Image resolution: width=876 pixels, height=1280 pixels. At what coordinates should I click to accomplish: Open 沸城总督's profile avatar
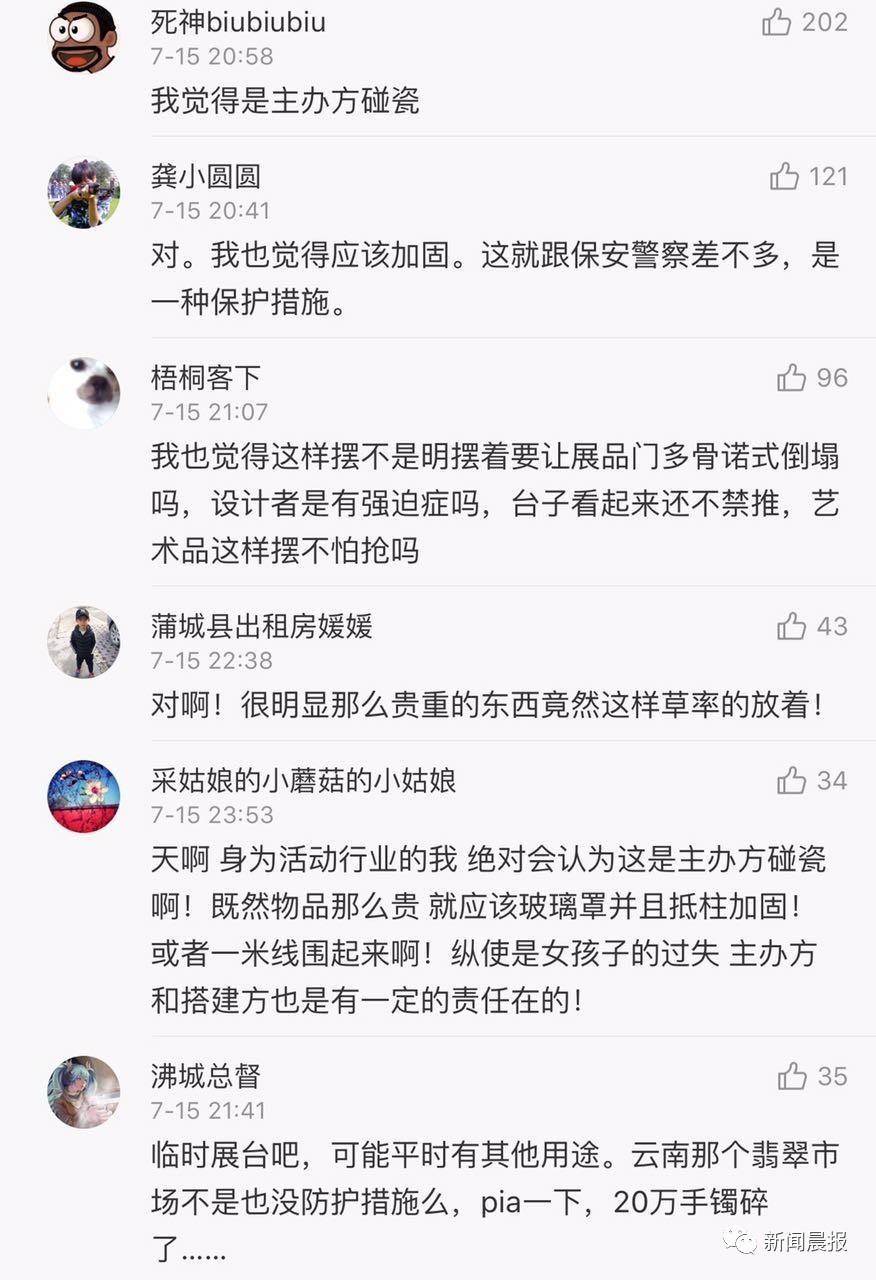pos(84,1093)
